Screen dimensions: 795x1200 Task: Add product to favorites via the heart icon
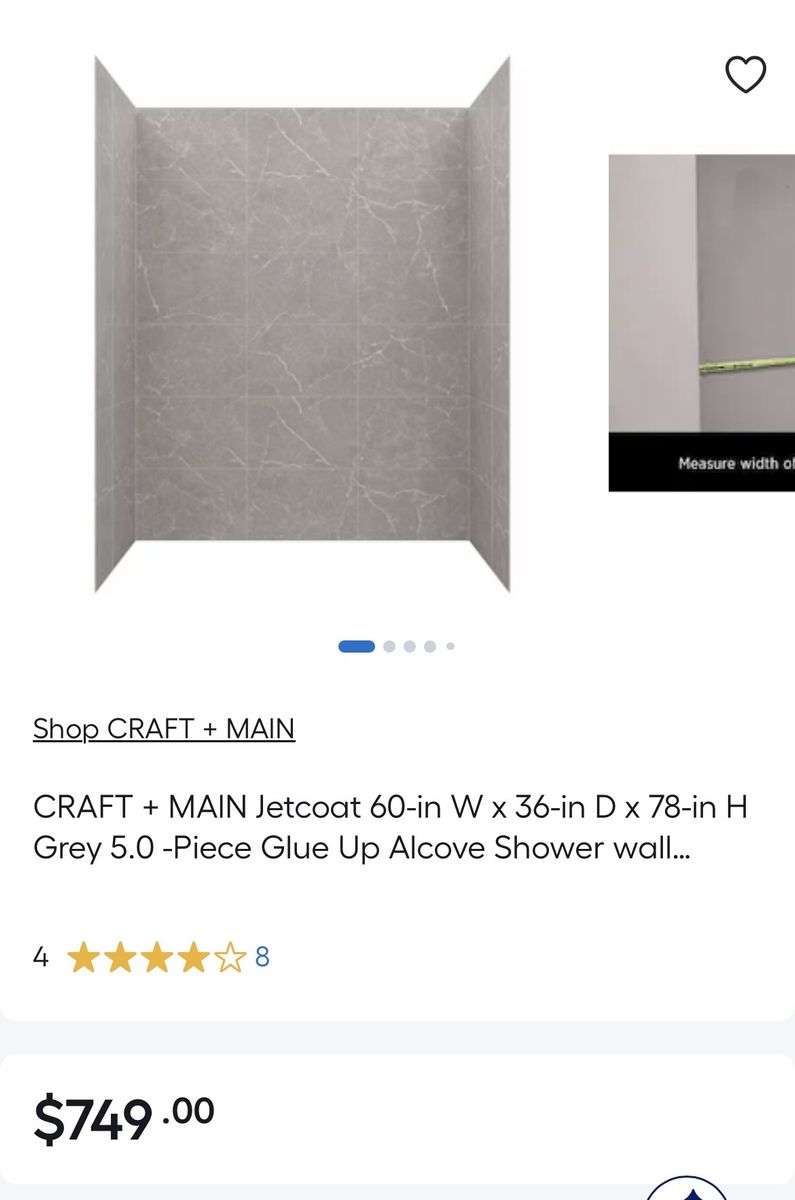pyautogui.click(x=743, y=74)
